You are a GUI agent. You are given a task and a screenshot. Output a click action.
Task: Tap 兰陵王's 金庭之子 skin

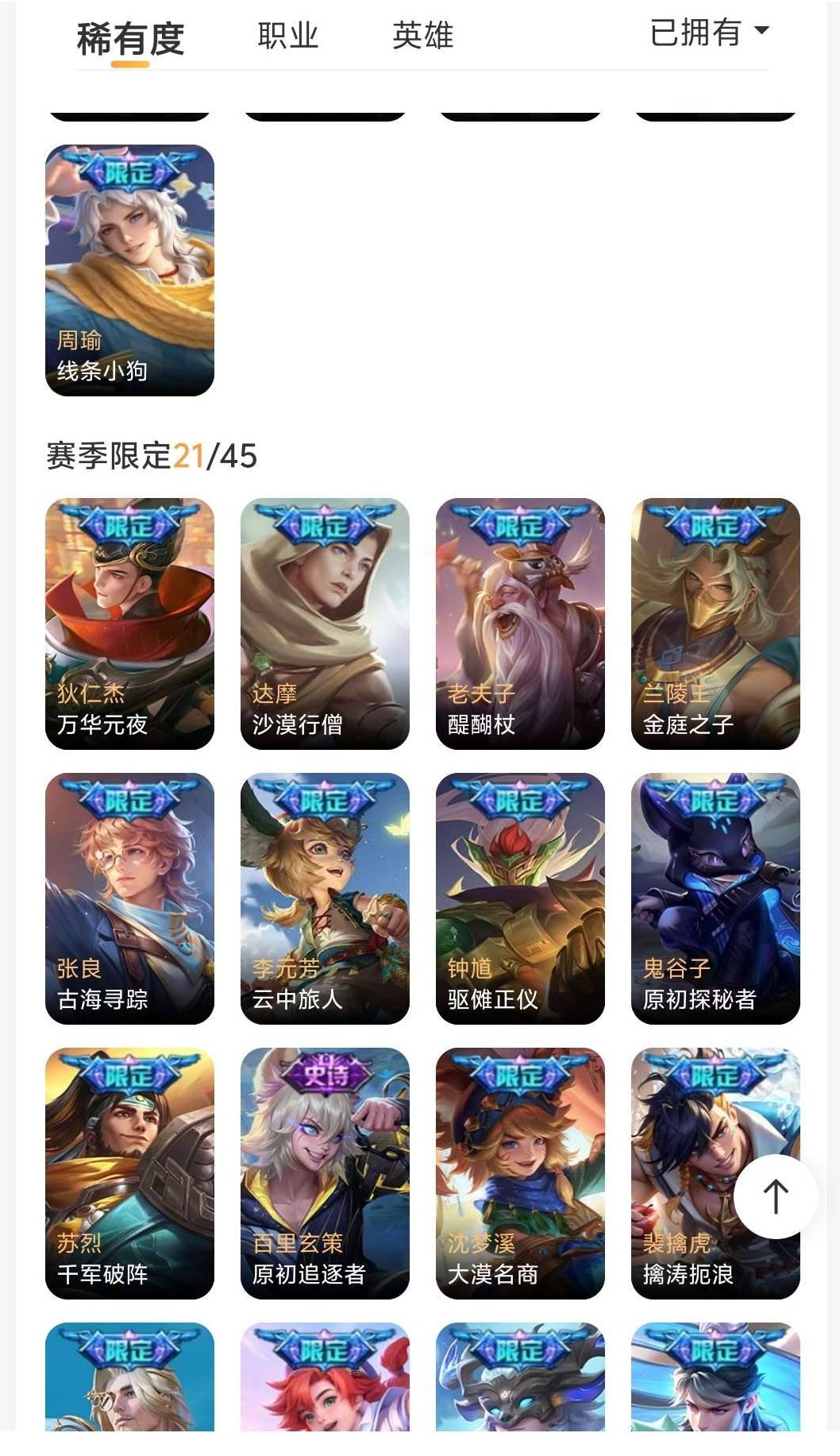coord(714,628)
